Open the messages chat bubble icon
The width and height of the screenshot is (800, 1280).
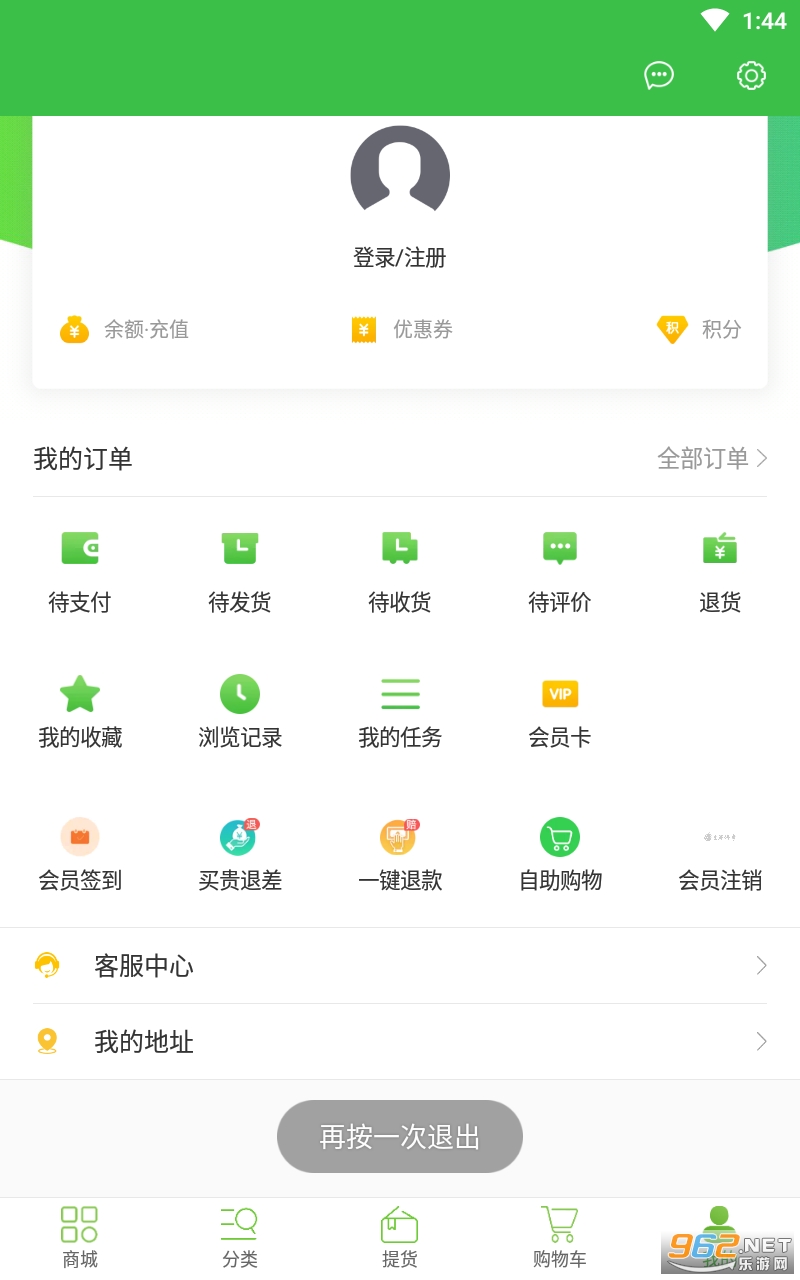point(659,75)
